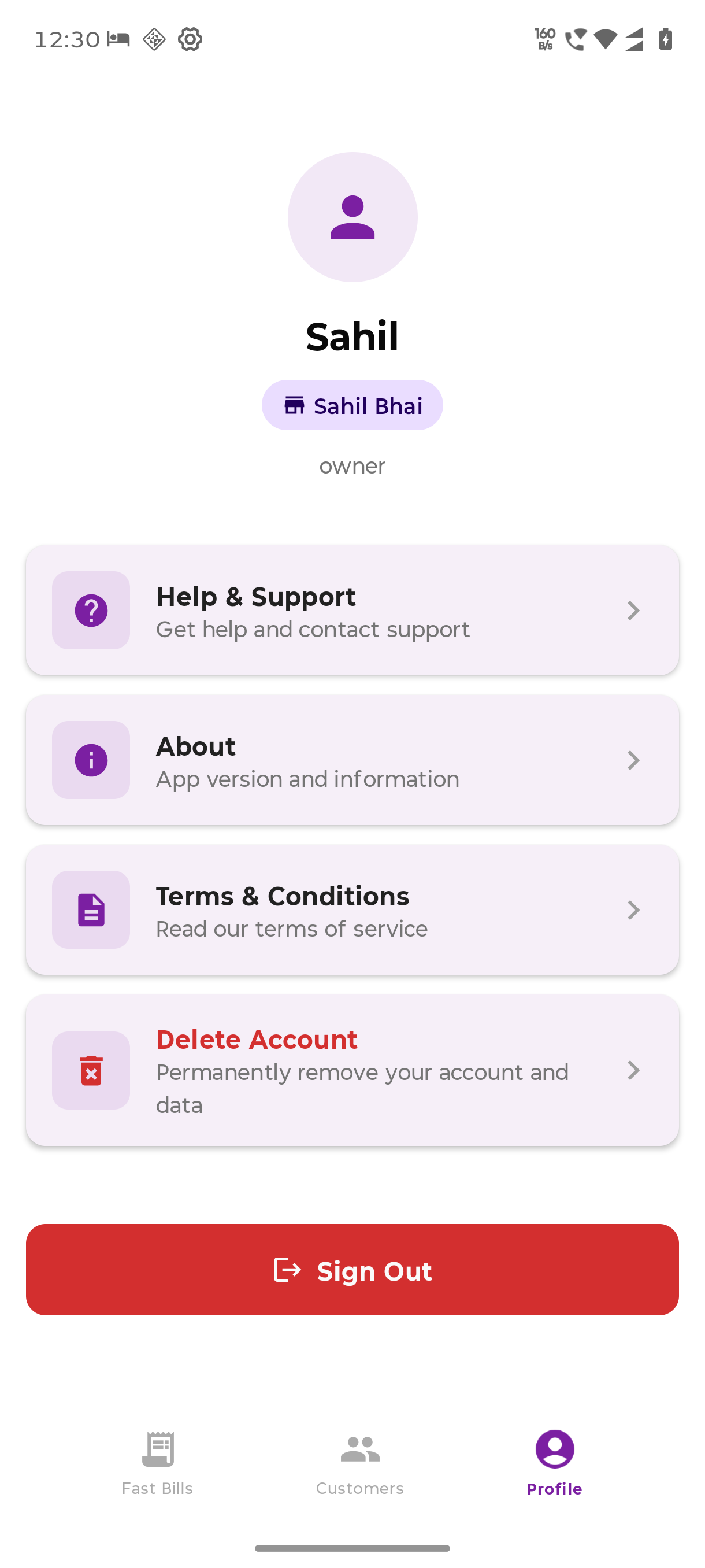
Task: Open the About section
Action: 351,760
